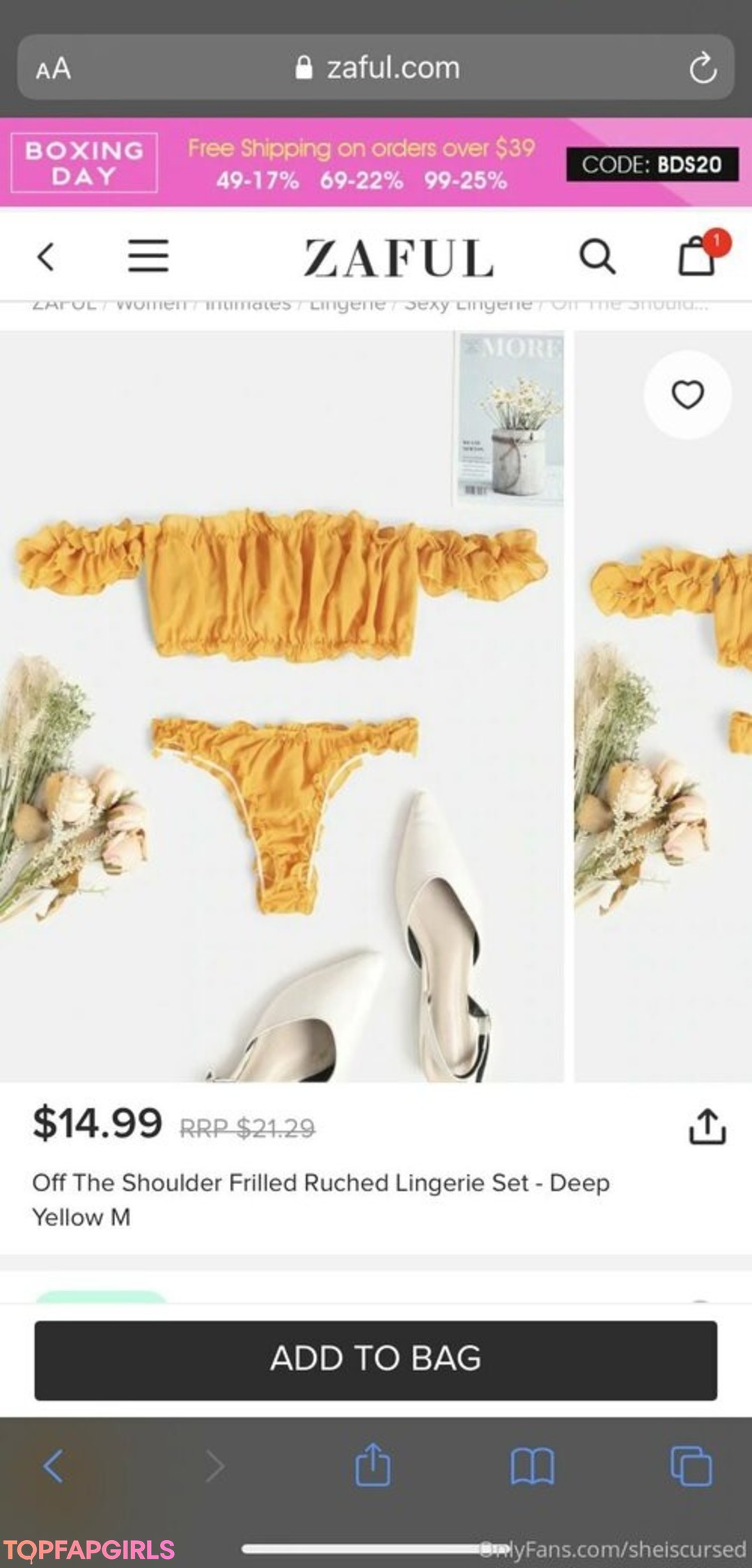Screen dimensions: 752x1568
Task: Show open Safari tabs
Action: pos(691,1465)
